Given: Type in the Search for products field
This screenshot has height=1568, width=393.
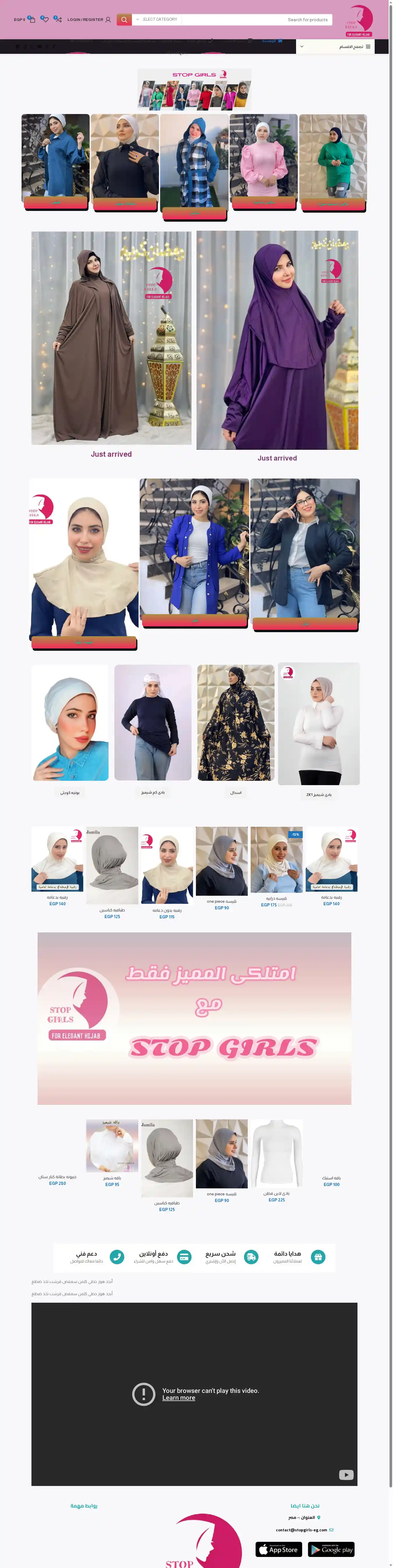Looking at the screenshot, I should (x=256, y=19).
